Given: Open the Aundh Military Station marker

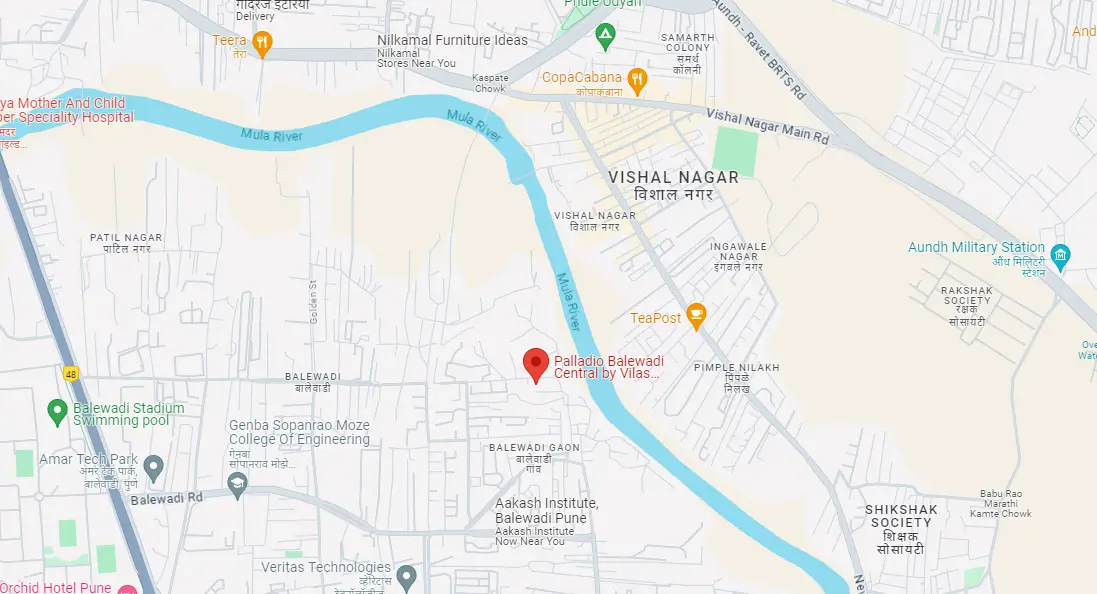Looking at the screenshot, I should (1061, 255).
